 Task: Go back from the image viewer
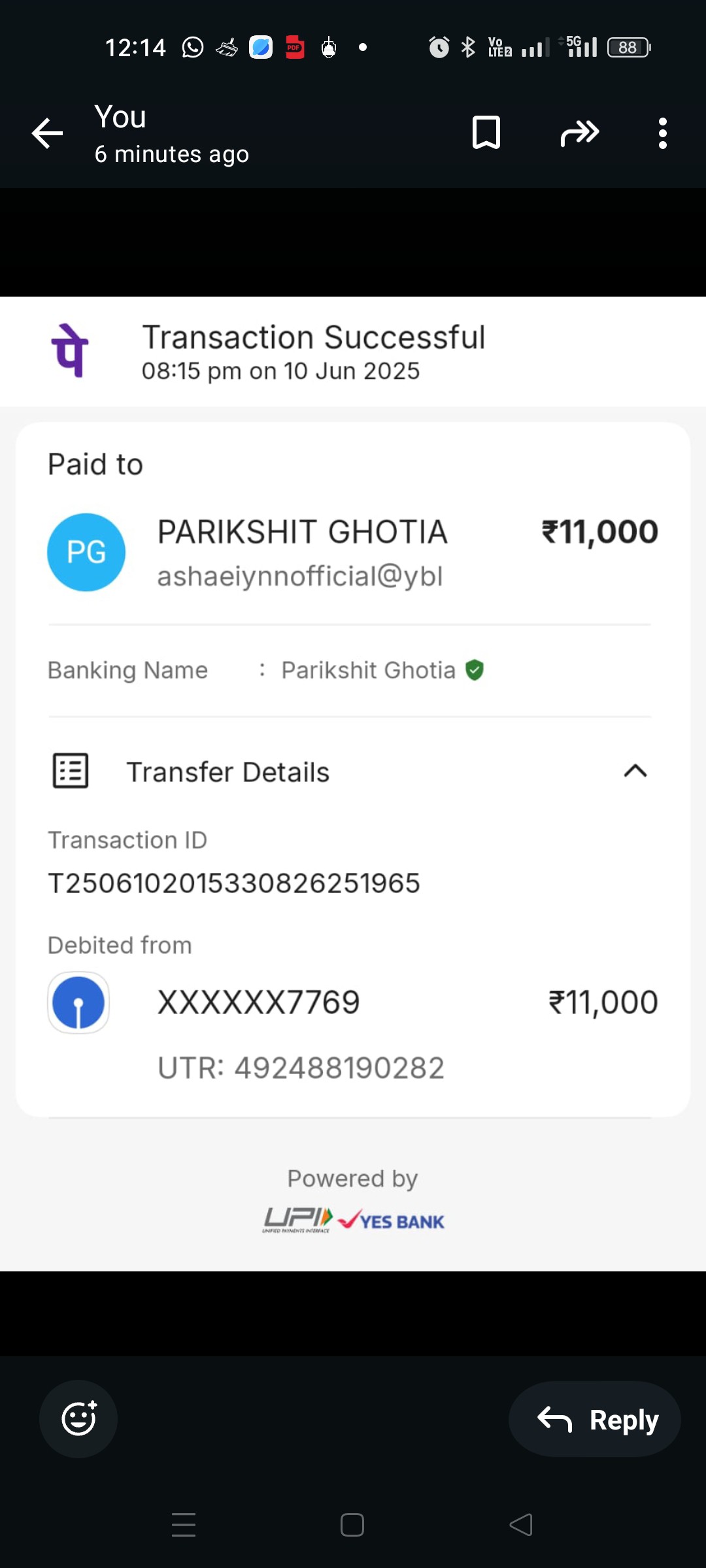coord(47,134)
